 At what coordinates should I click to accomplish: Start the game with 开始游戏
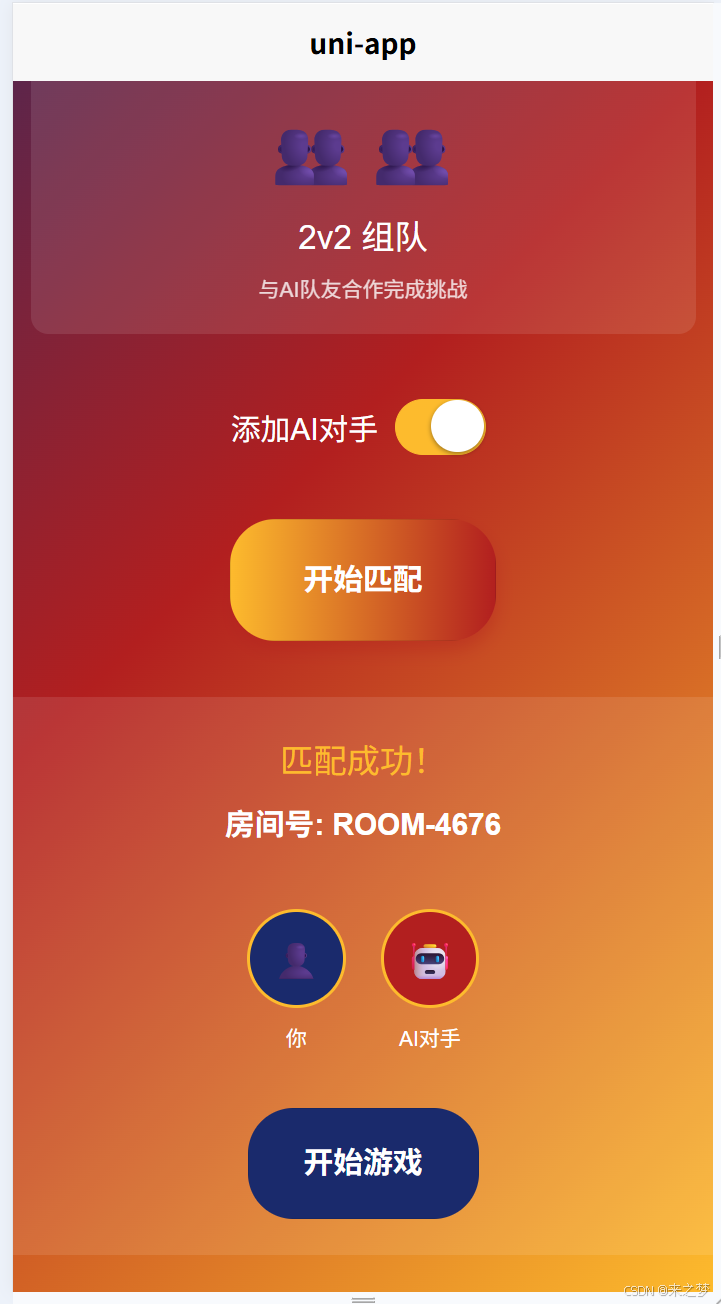pos(363,1163)
